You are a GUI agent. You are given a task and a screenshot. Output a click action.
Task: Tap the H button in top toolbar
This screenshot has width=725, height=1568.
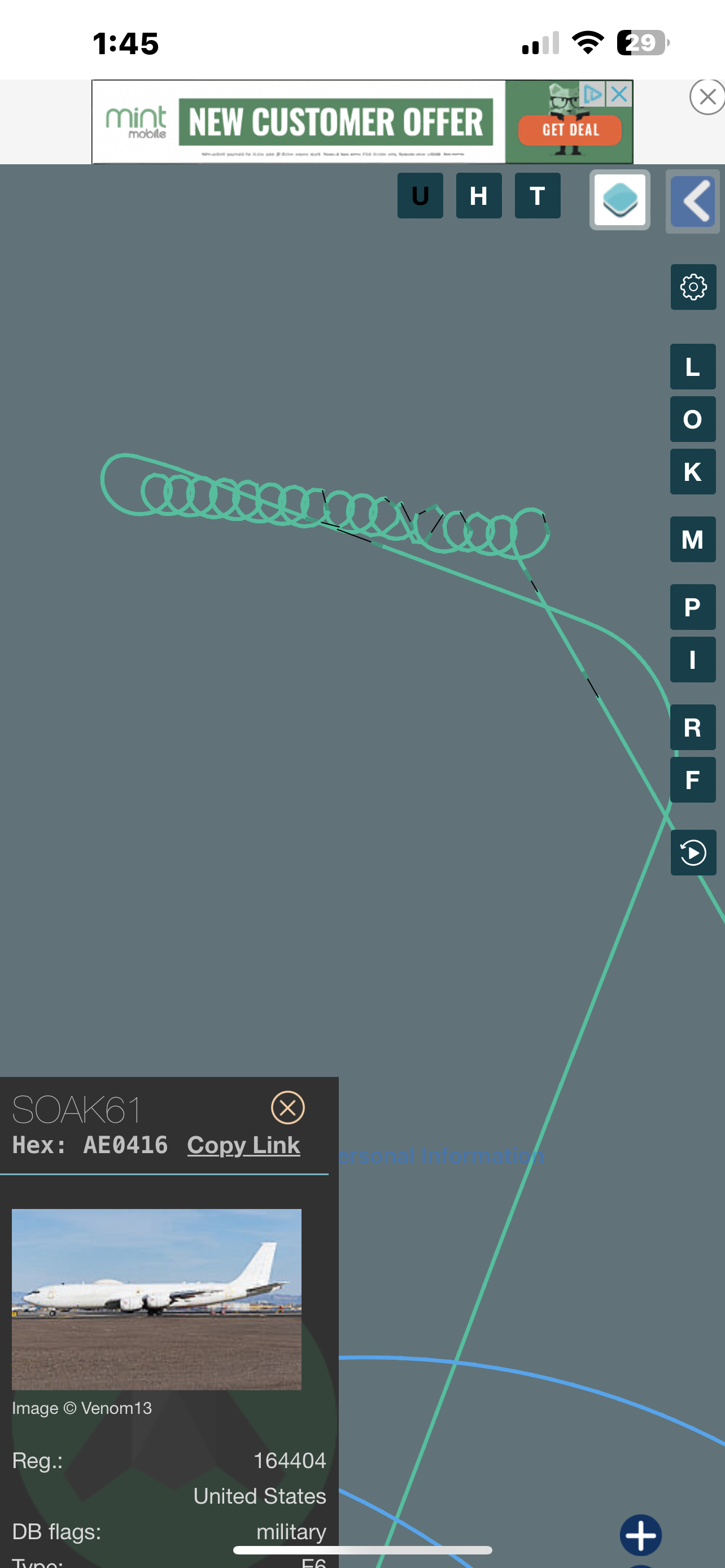478,195
